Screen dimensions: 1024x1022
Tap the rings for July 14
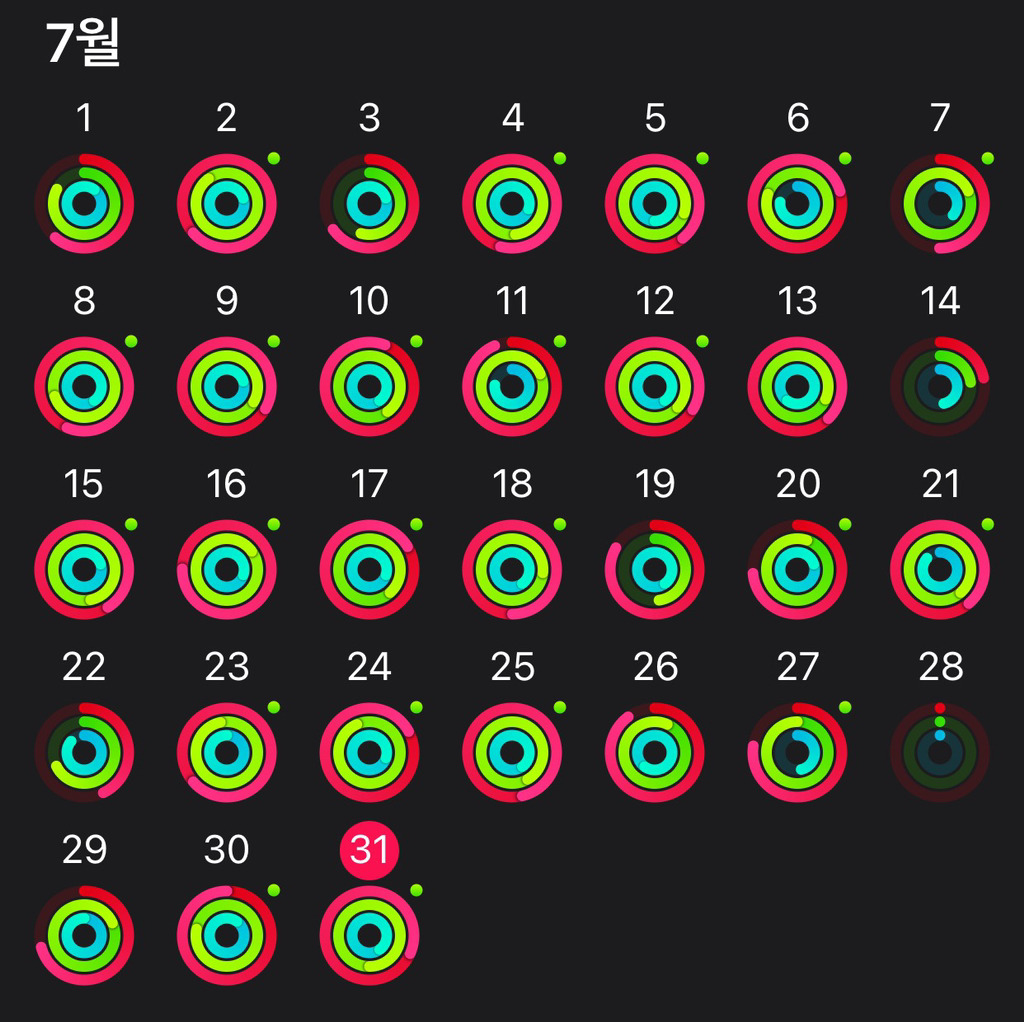pyautogui.click(x=940, y=387)
